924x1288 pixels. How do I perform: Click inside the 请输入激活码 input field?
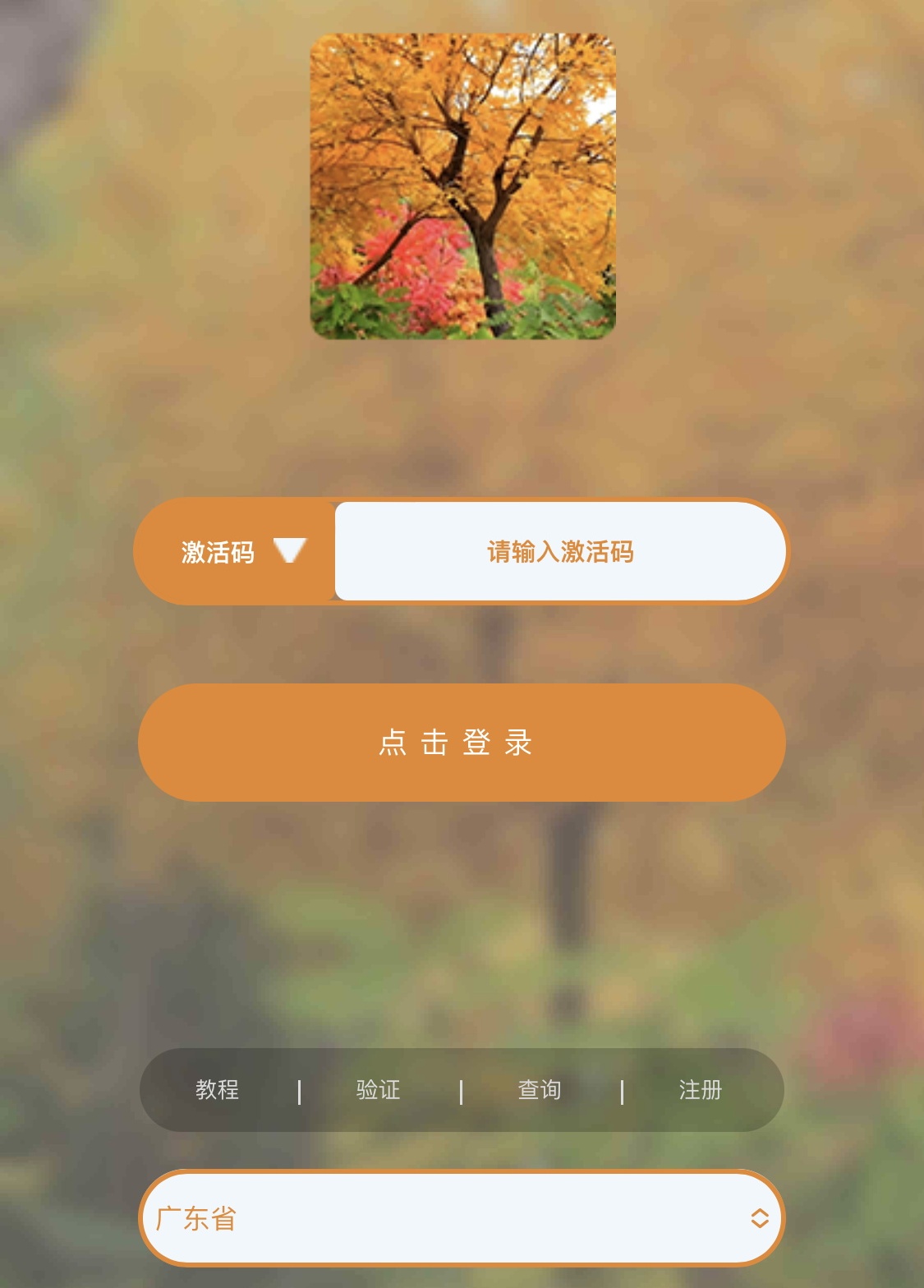561,552
